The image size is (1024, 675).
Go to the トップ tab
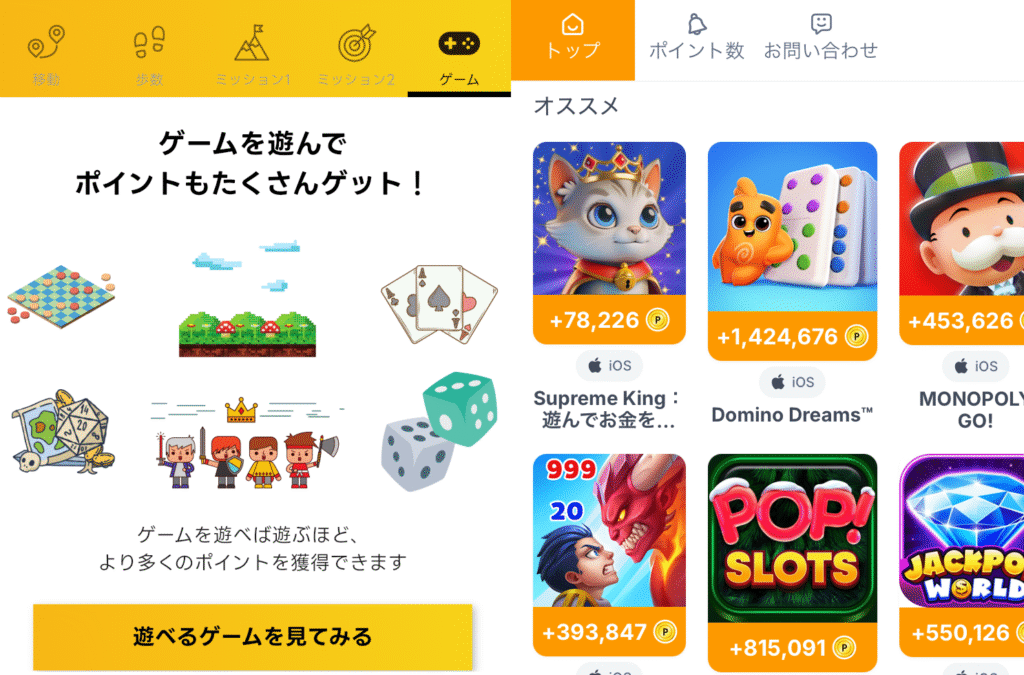click(573, 38)
